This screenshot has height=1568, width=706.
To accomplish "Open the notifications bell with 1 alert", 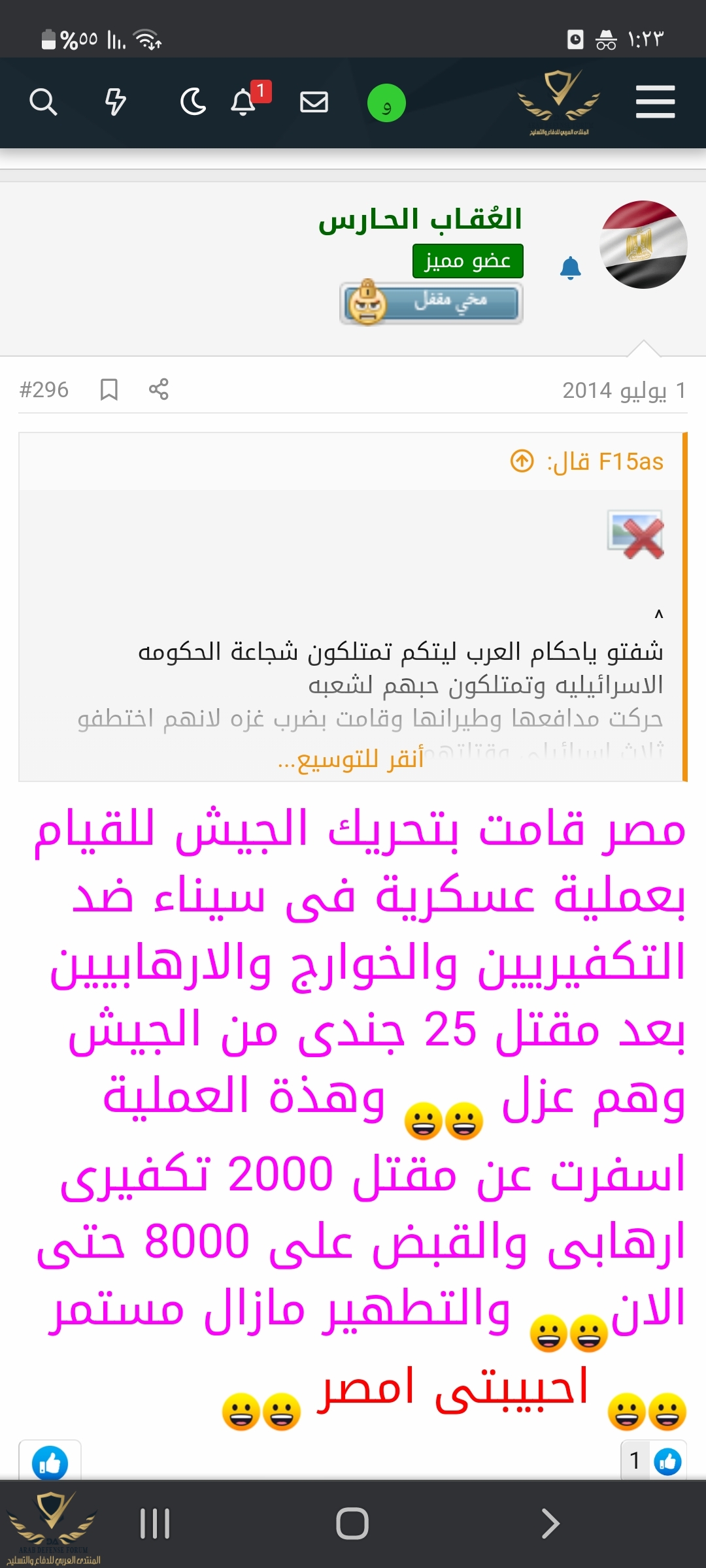I will point(244,103).
